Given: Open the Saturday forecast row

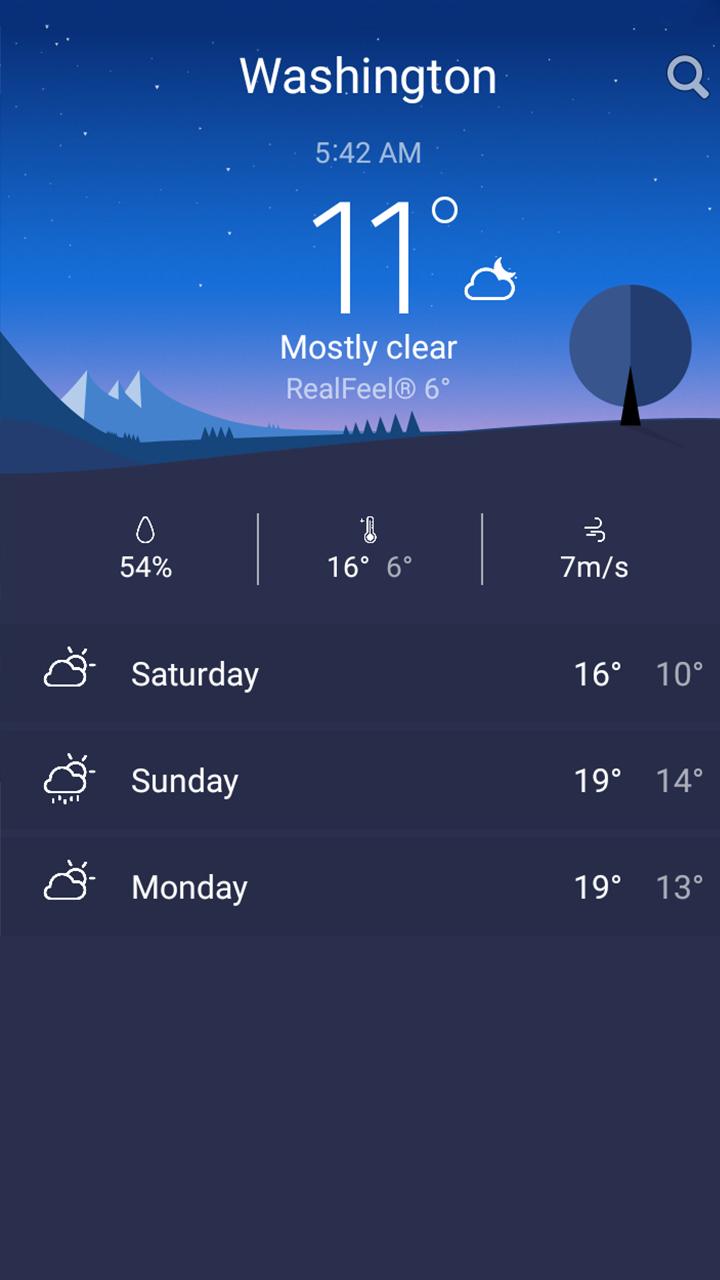Looking at the screenshot, I should pos(360,673).
